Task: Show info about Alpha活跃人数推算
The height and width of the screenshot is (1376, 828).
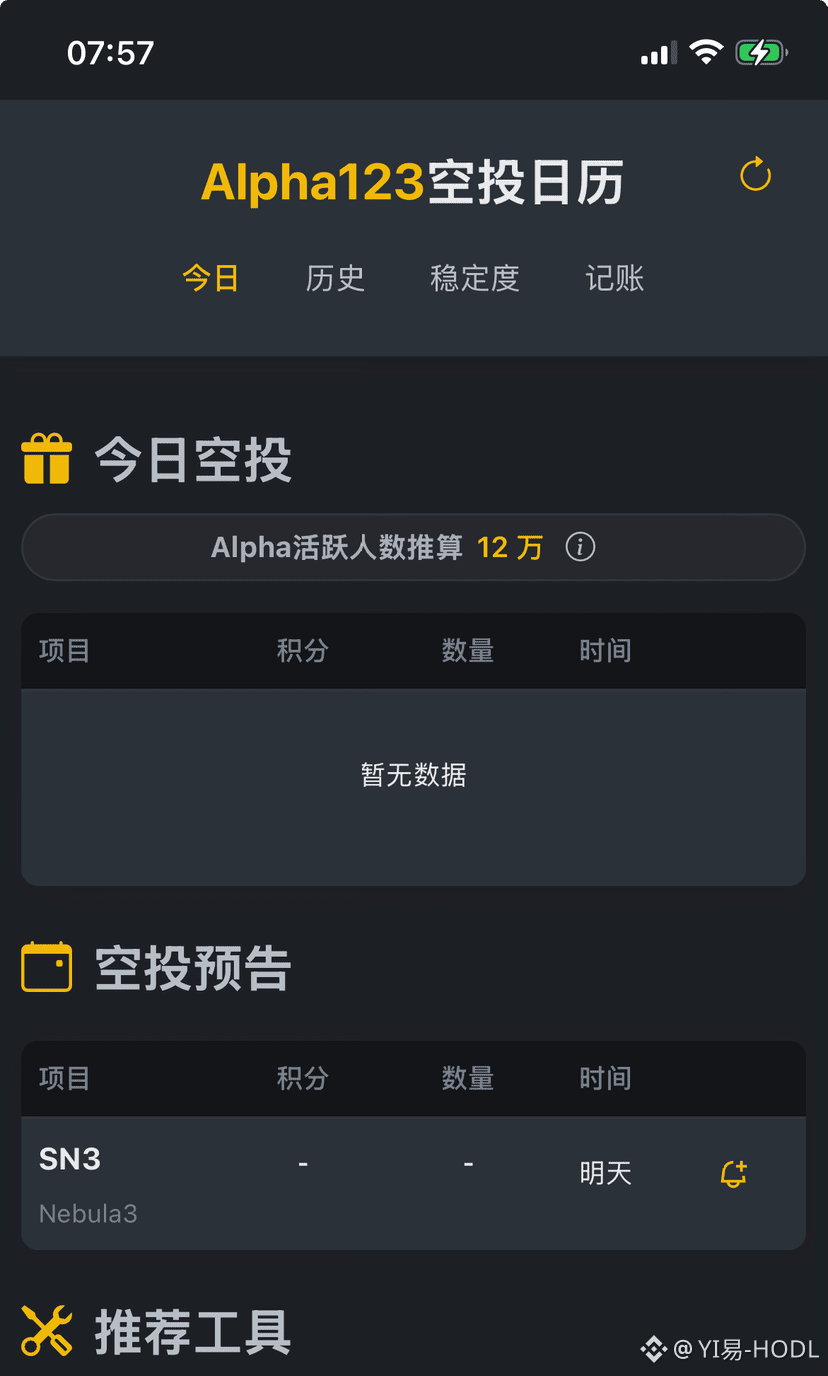Action: click(x=580, y=547)
